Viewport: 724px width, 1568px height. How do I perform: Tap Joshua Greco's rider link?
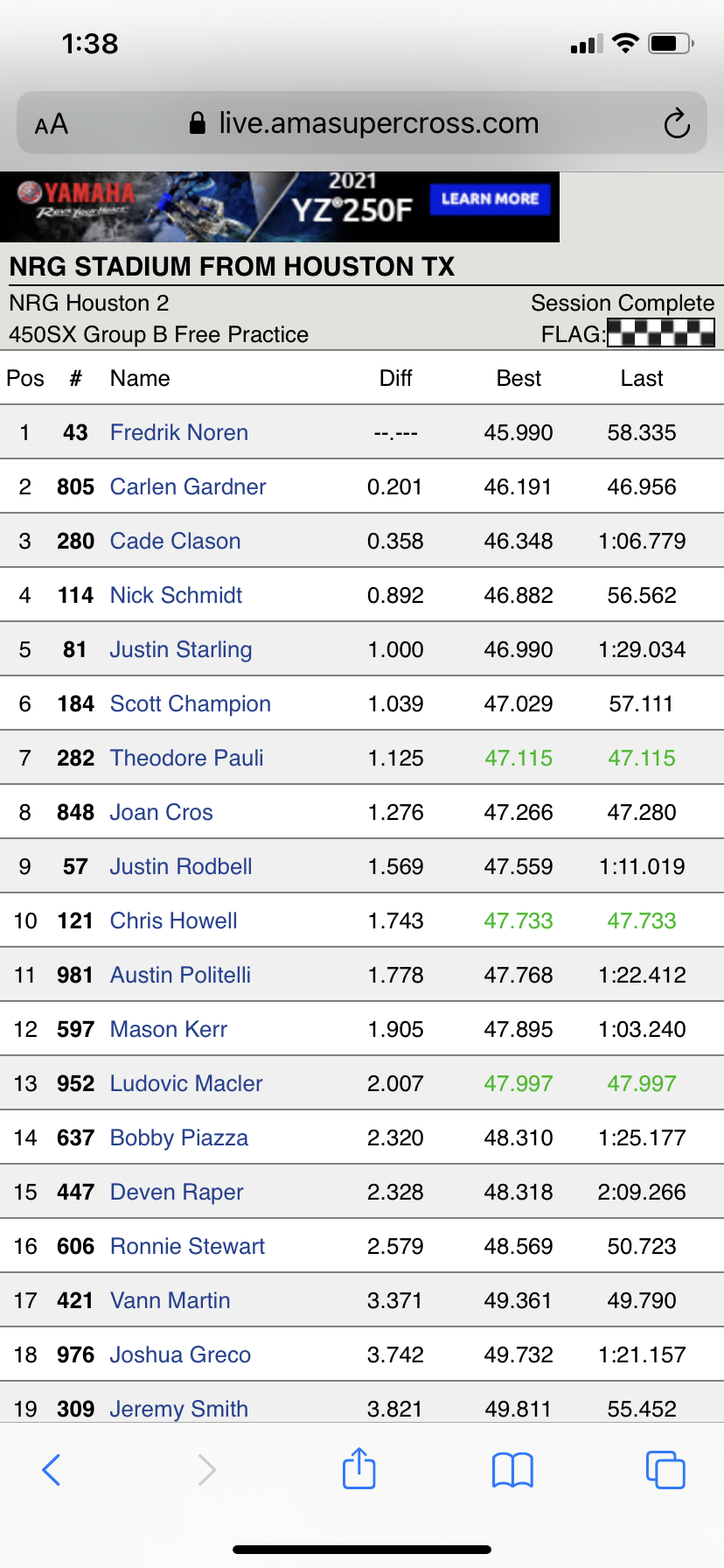pos(180,1354)
